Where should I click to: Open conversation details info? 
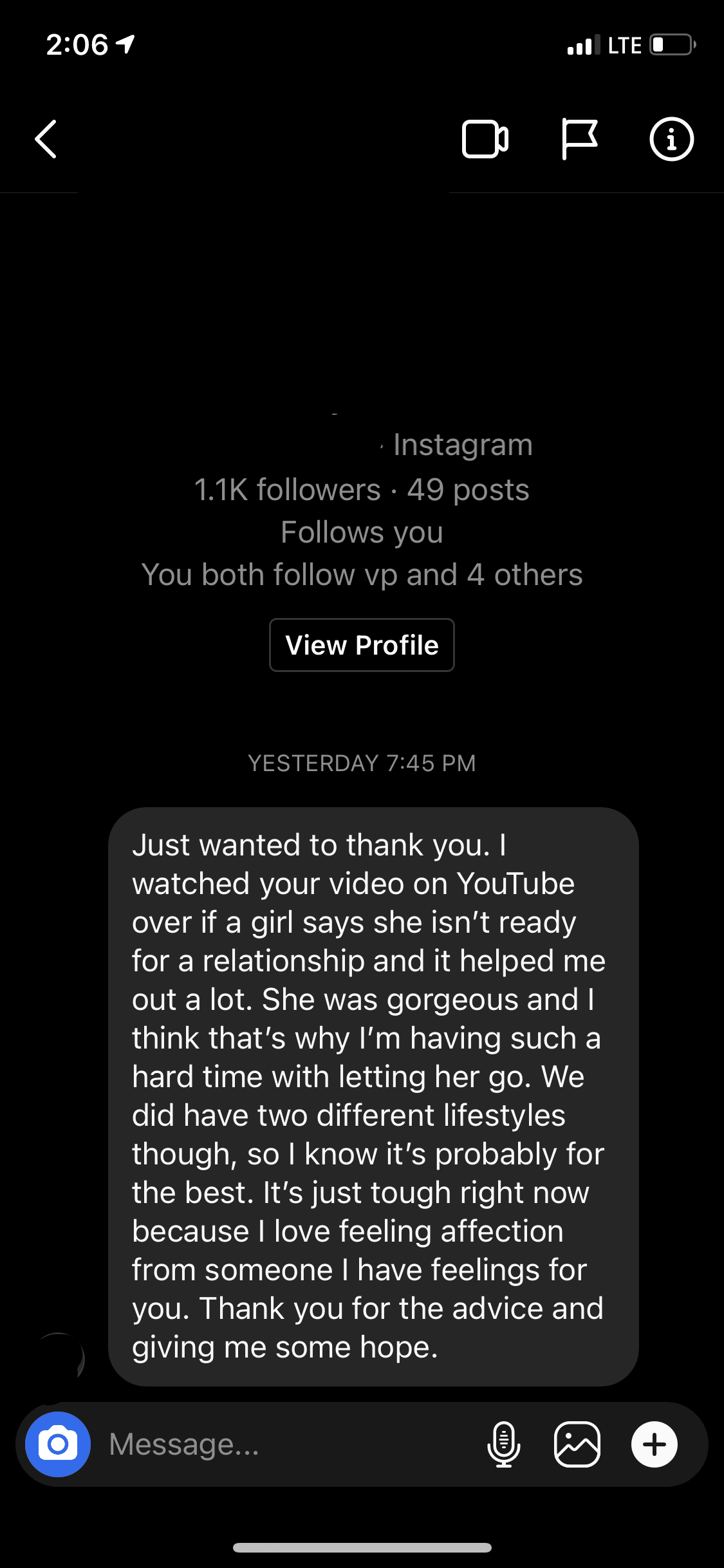671,139
